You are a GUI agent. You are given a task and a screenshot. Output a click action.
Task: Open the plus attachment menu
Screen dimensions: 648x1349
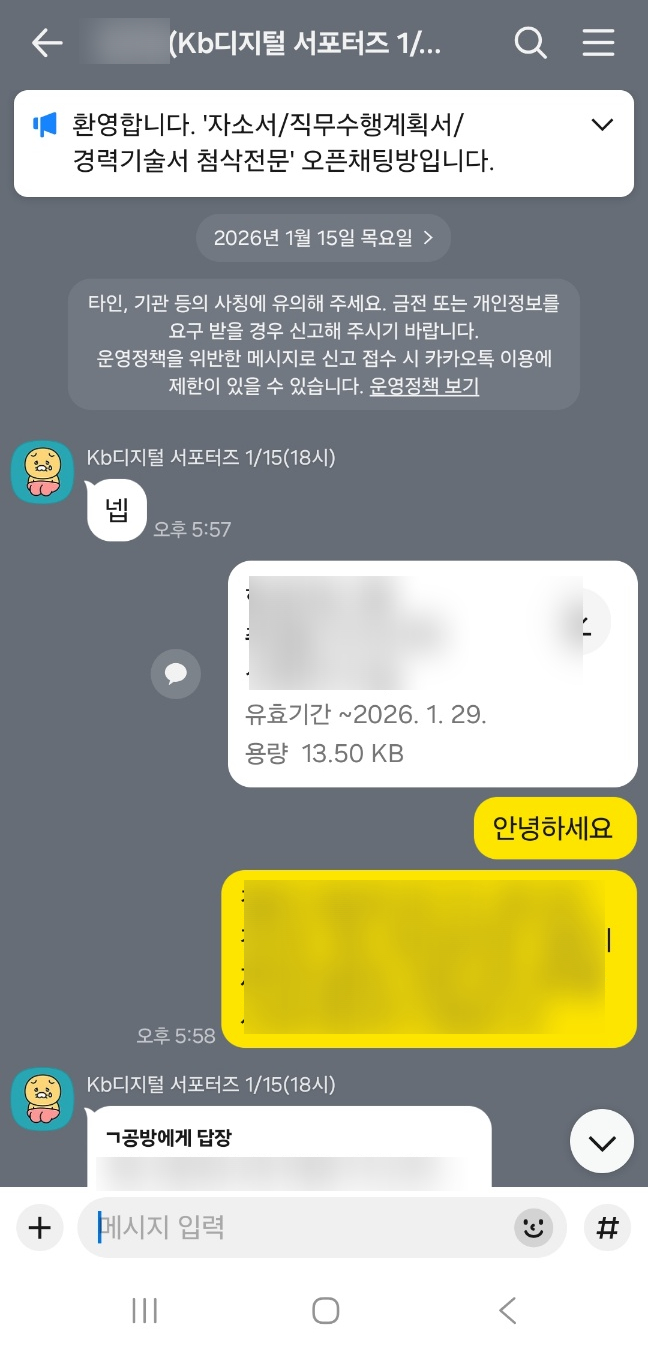coord(39,1227)
